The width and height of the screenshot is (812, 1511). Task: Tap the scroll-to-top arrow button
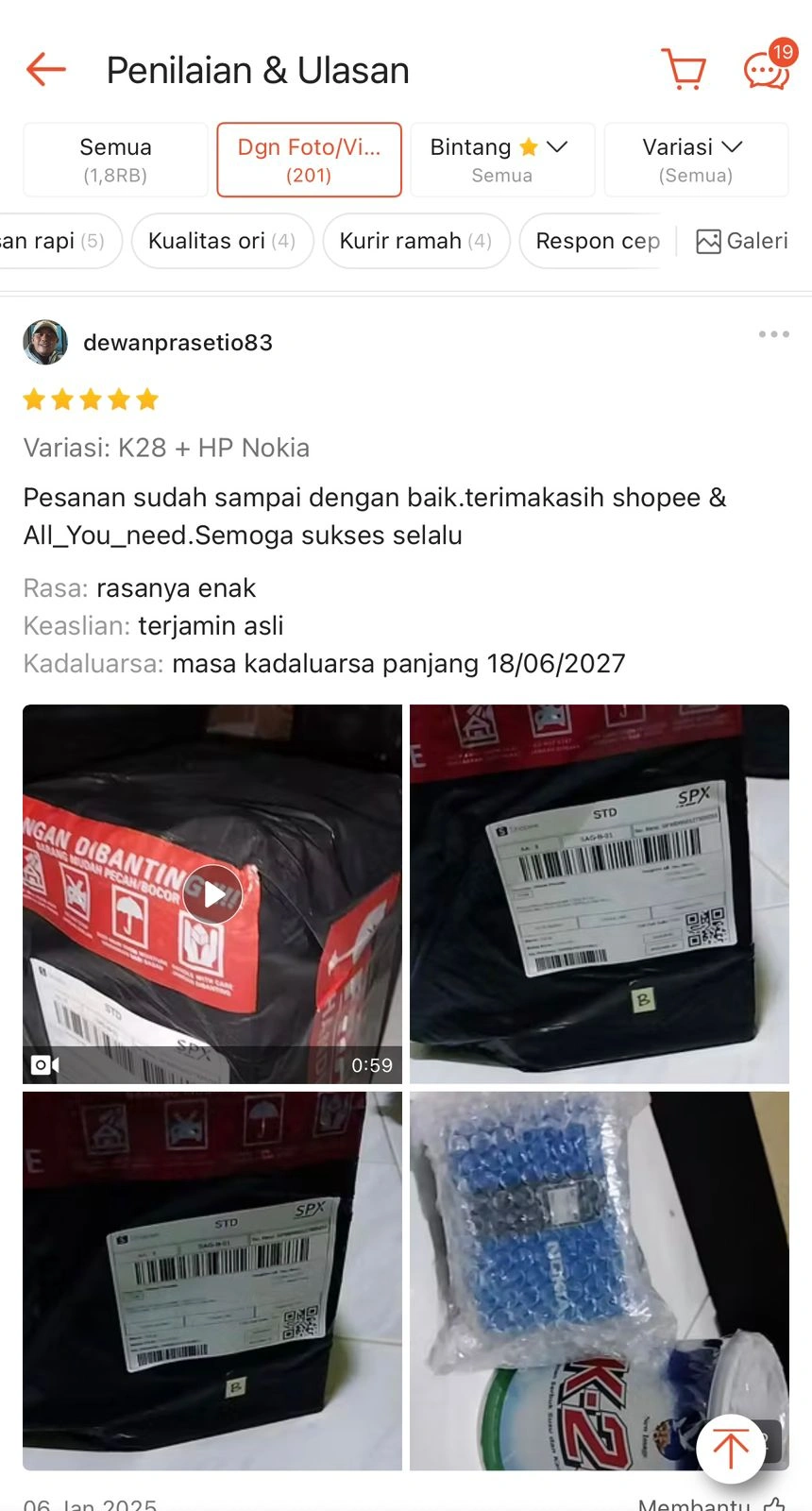coord(729,1449)
